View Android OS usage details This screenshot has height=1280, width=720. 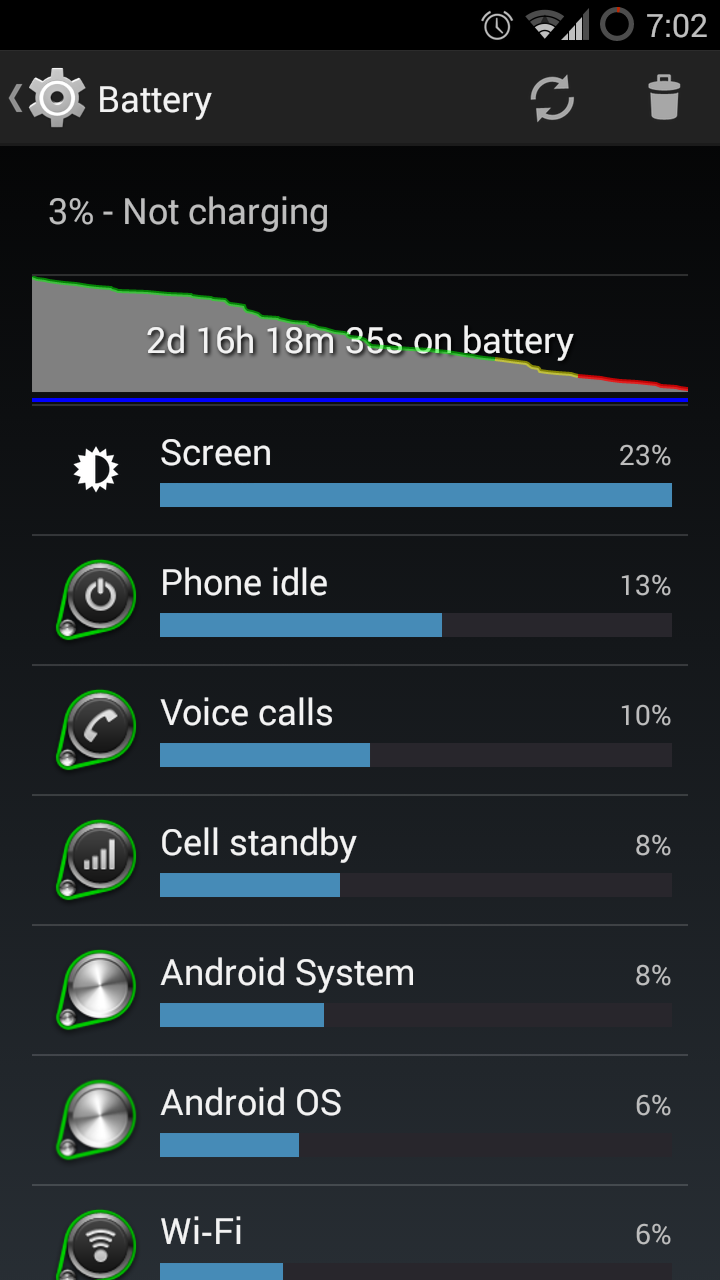(360, 1120)
